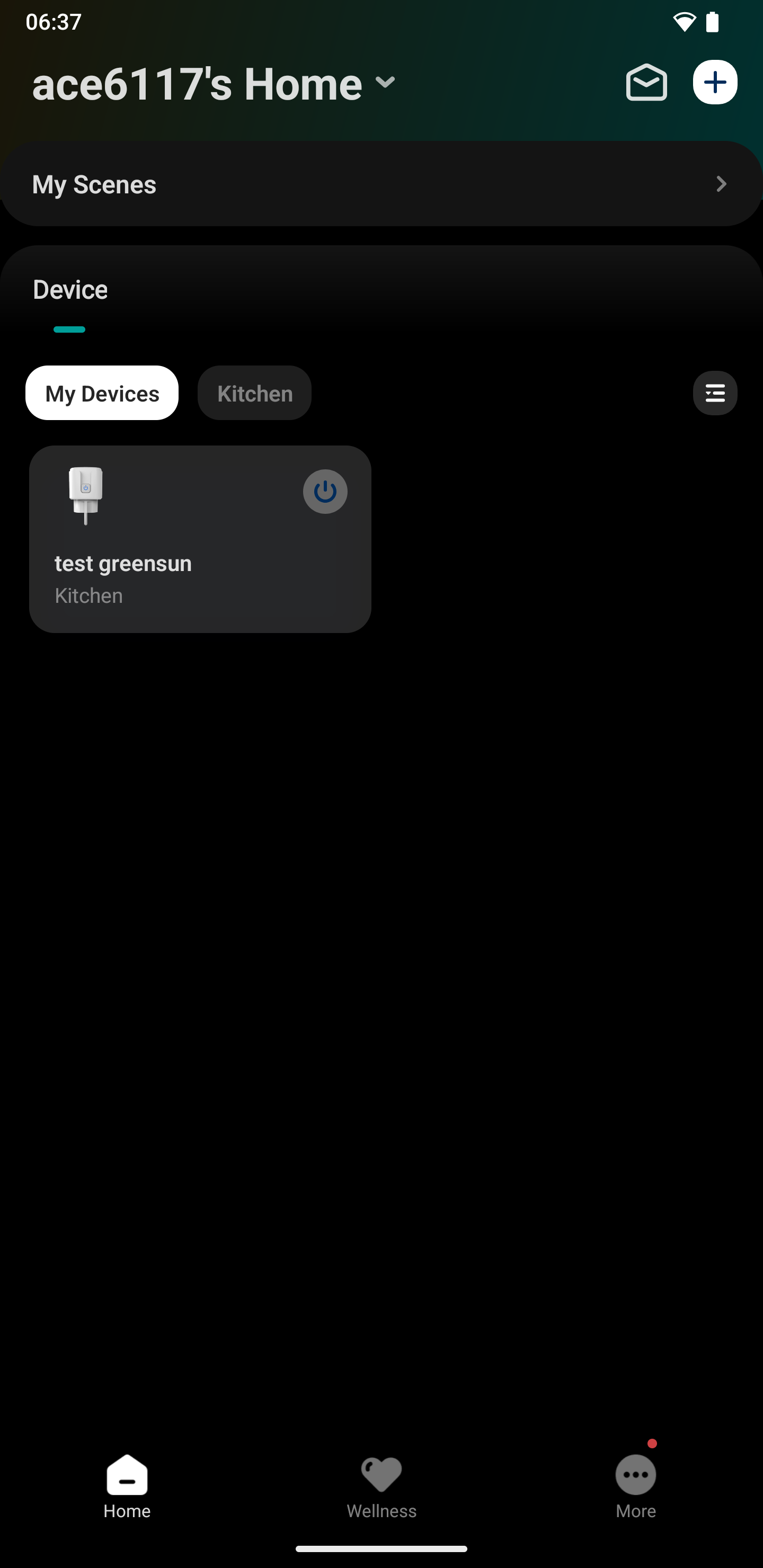Select the Device section tab
Screen dimensions: 763x1568
click(x=70, y=290)
